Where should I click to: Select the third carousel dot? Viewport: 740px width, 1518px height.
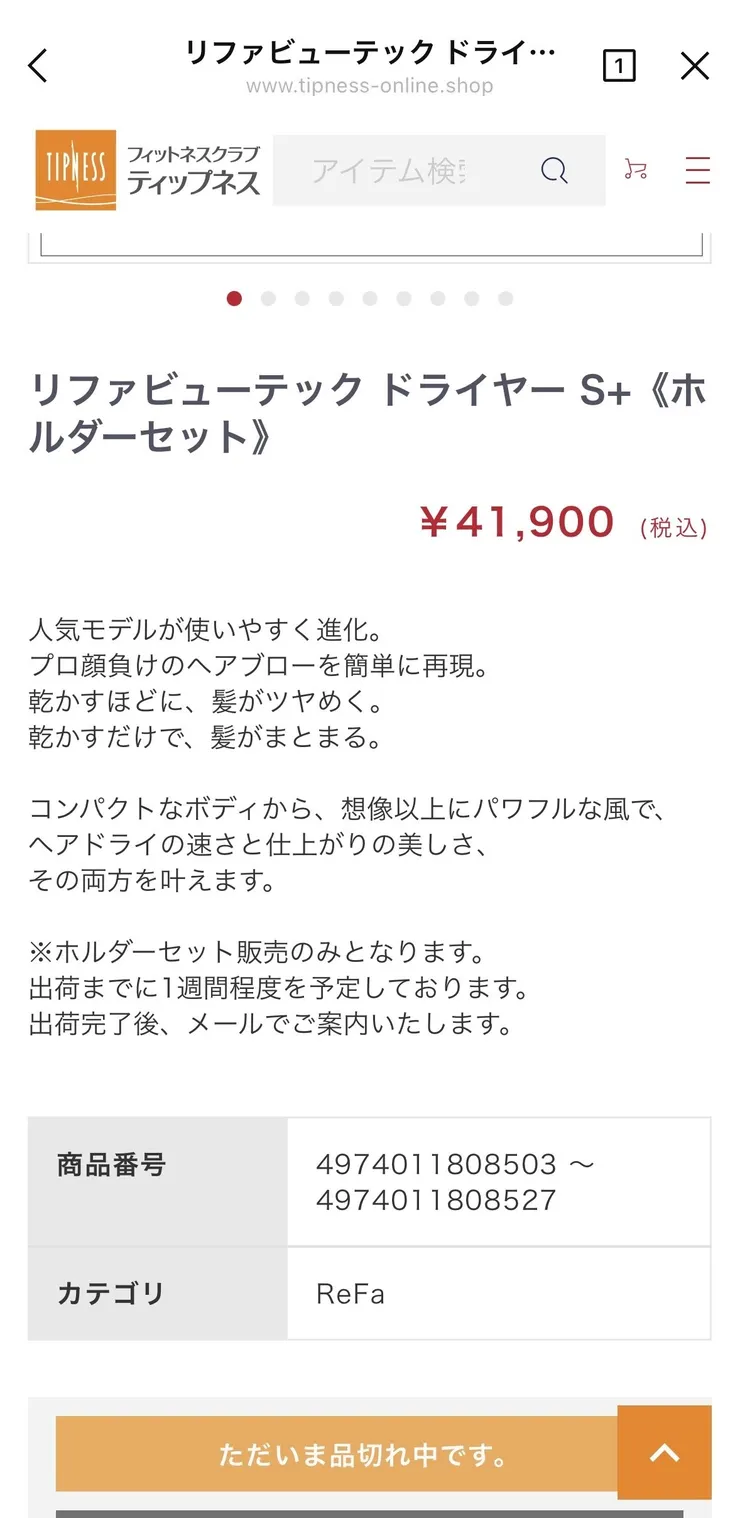click(302, 298)
